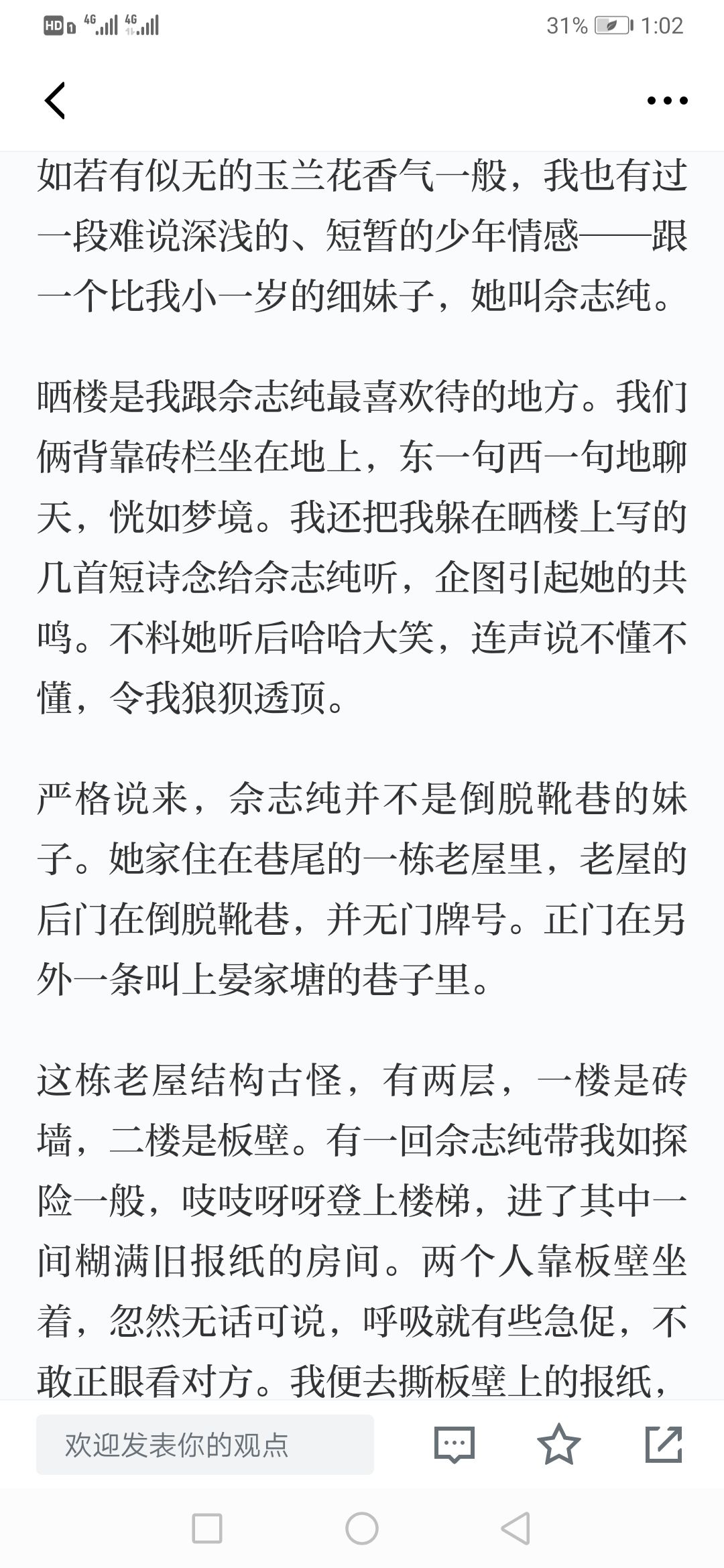This screenshot has width=724, height=1568.
Task: Go back using the top-left arrow
Action: pyautogui.click(x=55, y=101)
